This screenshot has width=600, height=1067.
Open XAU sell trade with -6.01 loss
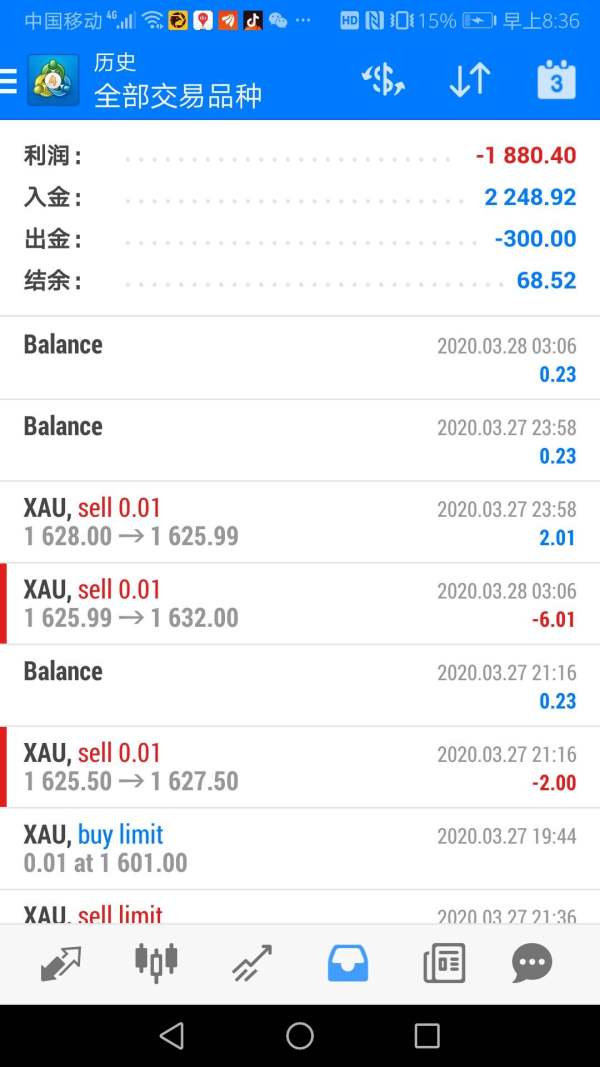click(x=300, y=604)
